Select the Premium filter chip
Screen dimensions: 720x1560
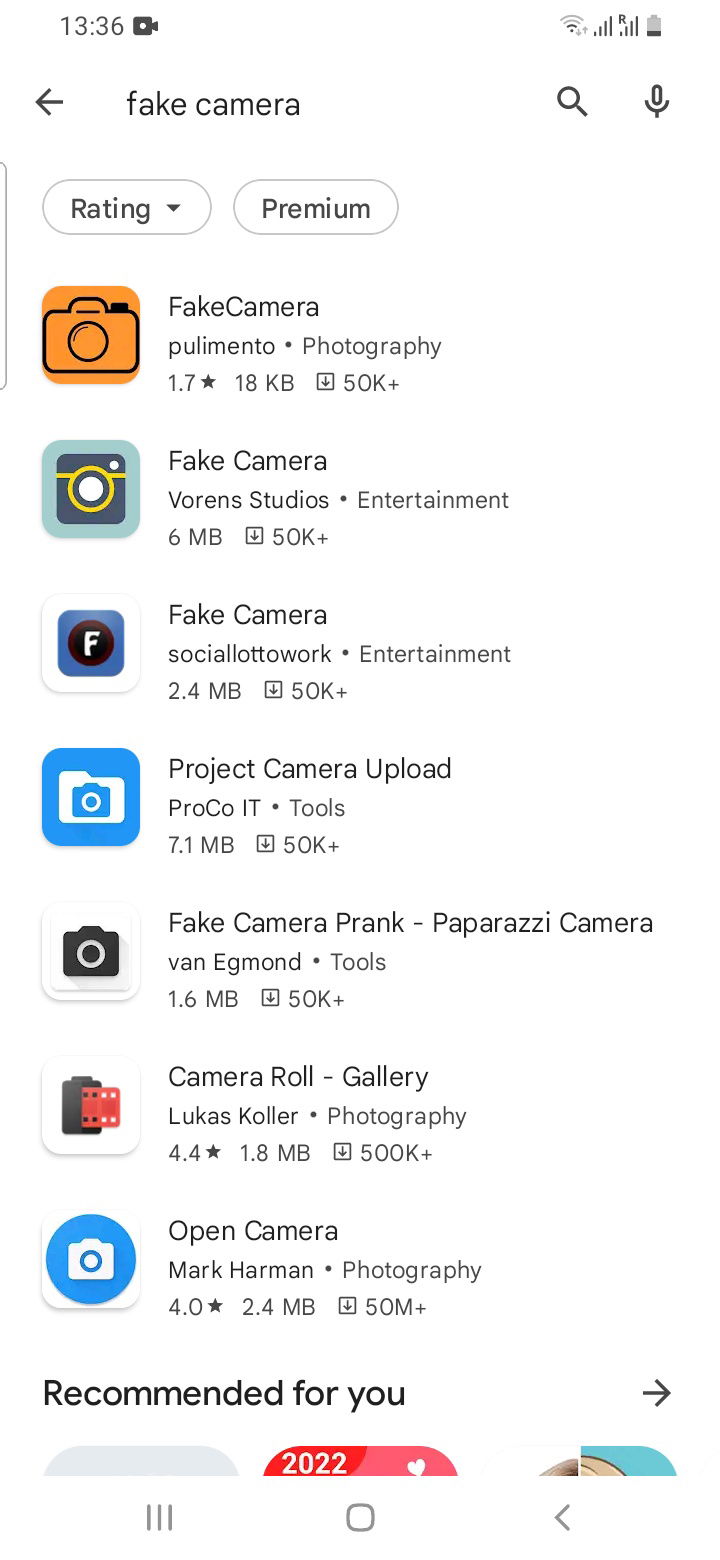[x=316, y=208]
